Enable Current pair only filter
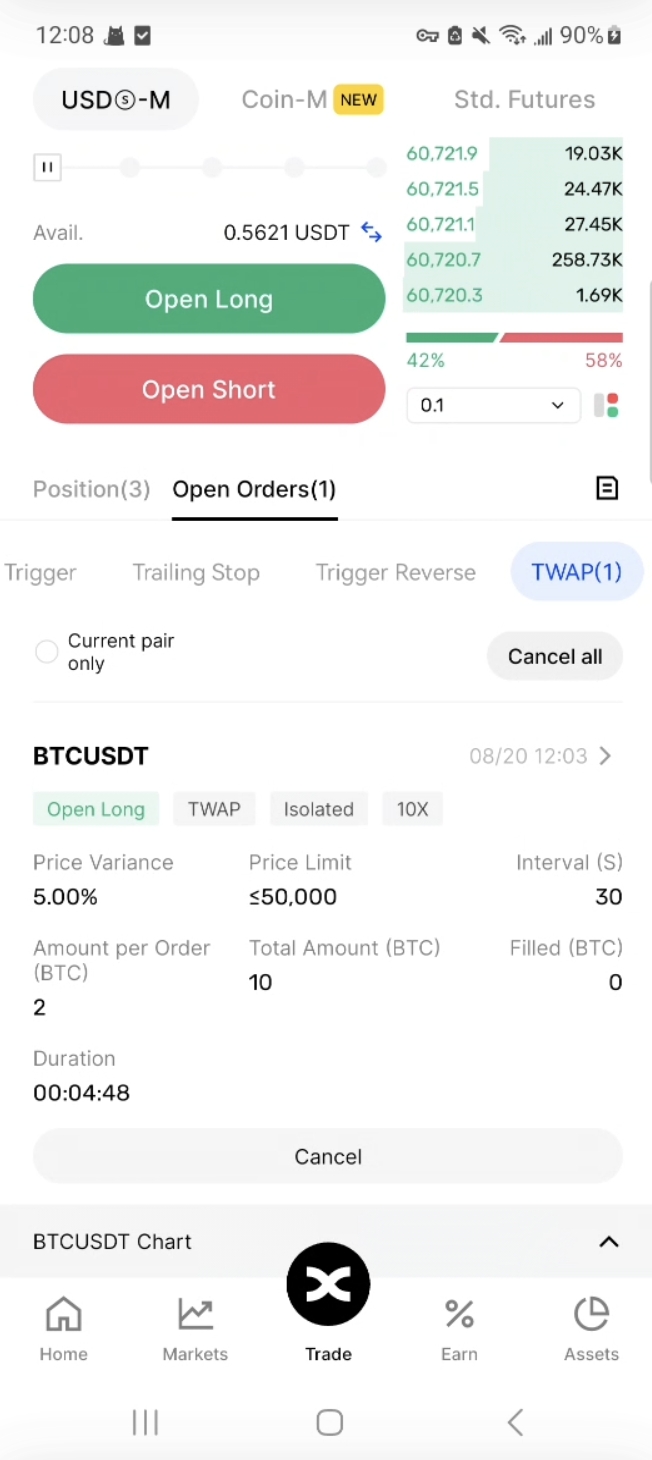Viewport: 652px width, 1460px height. (x=46, y=653)
